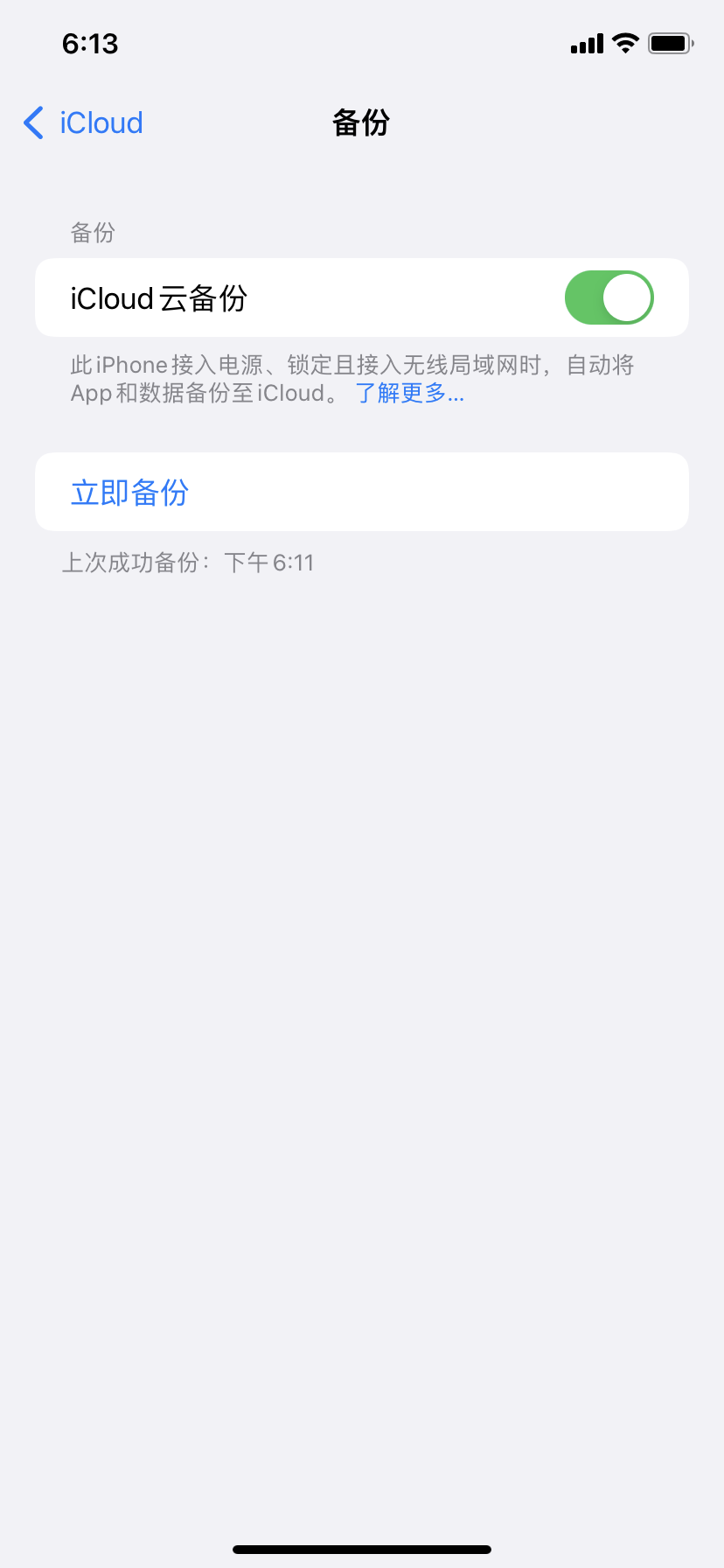
Task: Open the 了解更多 link
Action: pyautogui.click(x=409, y=394)
